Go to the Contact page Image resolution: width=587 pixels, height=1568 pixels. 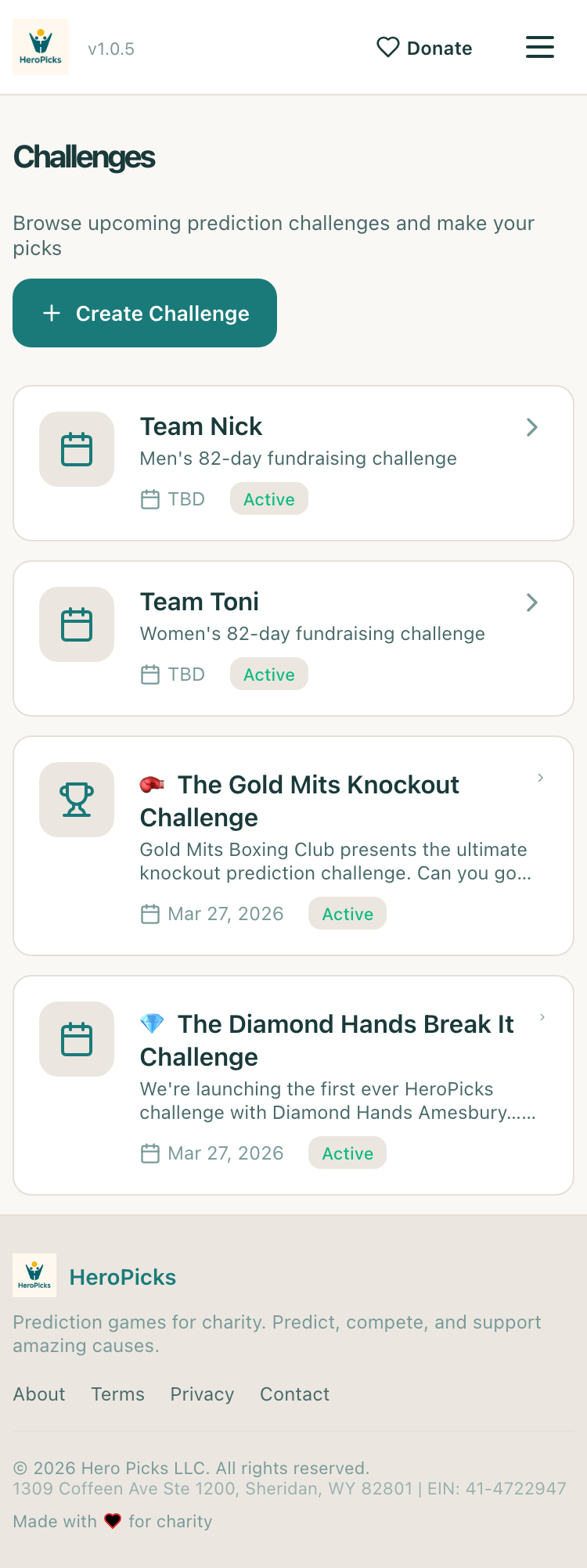pyautogui.click(x=294, y=1394)
